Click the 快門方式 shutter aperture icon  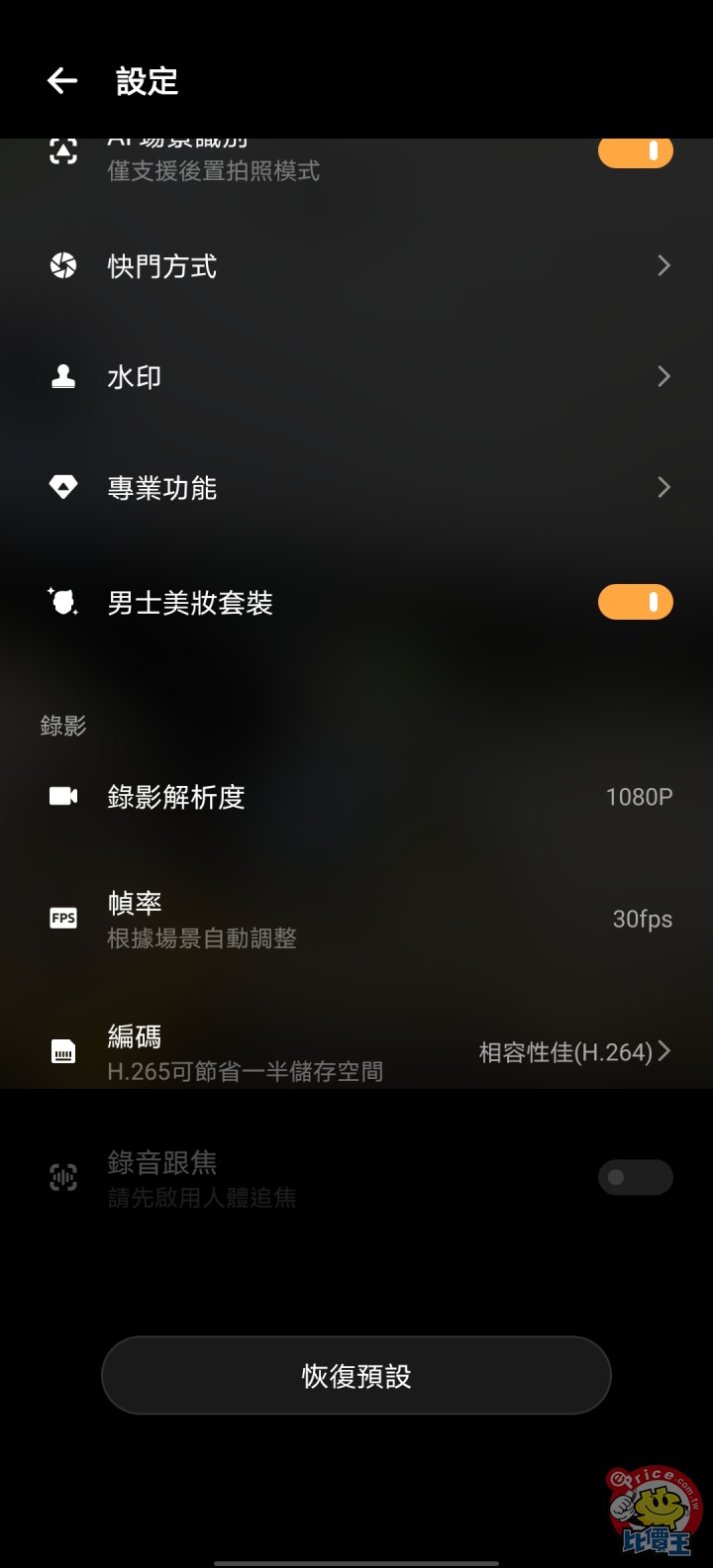(62, 264)
